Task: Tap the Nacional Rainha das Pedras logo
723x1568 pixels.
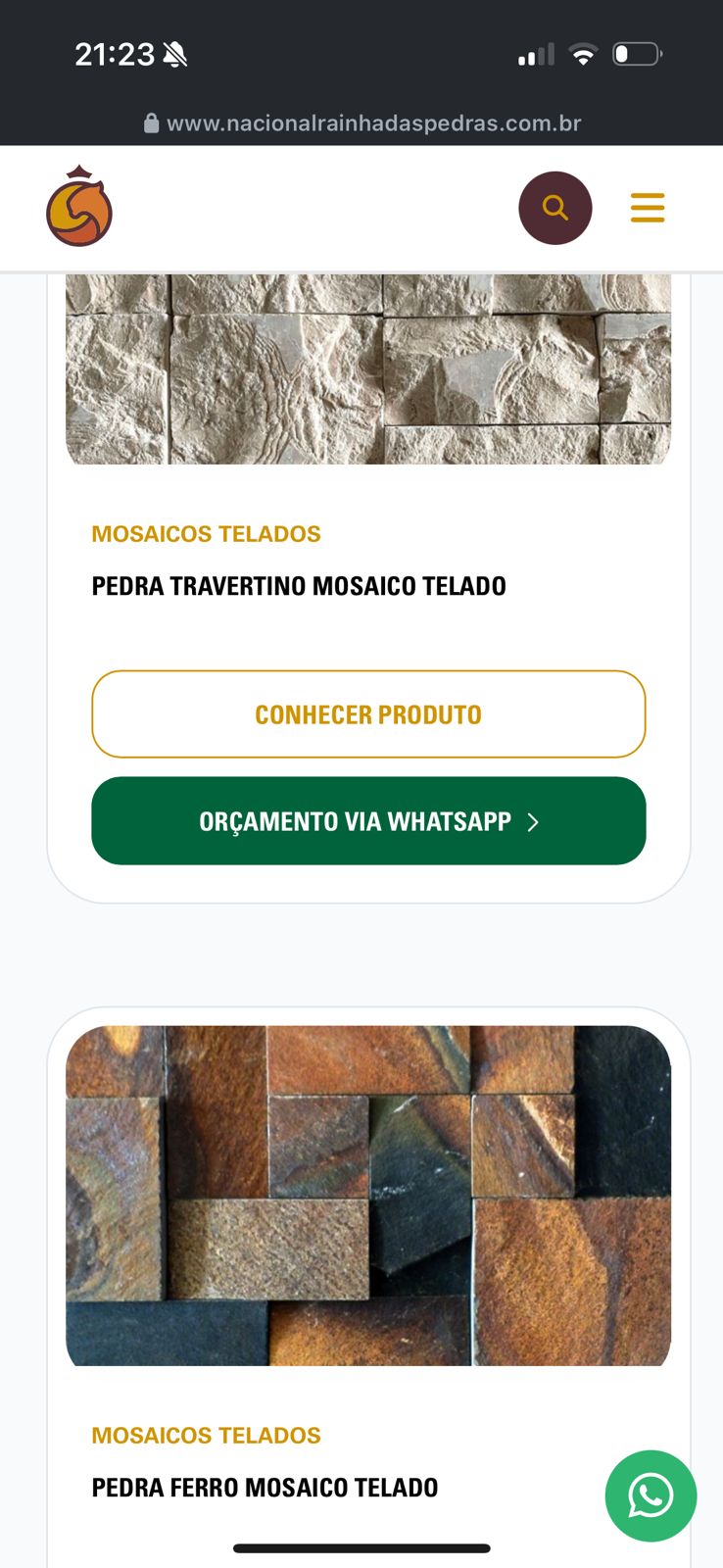Action: (x=78, y=207)
